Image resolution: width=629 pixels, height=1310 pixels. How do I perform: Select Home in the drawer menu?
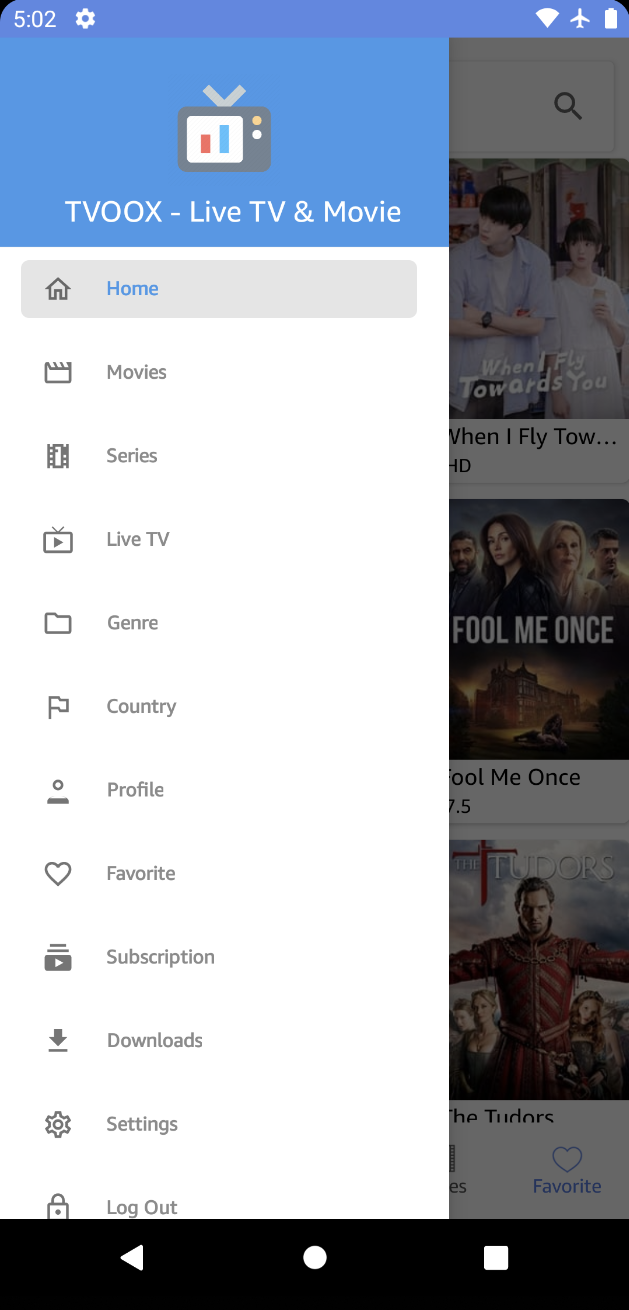(x=218, y=289)
